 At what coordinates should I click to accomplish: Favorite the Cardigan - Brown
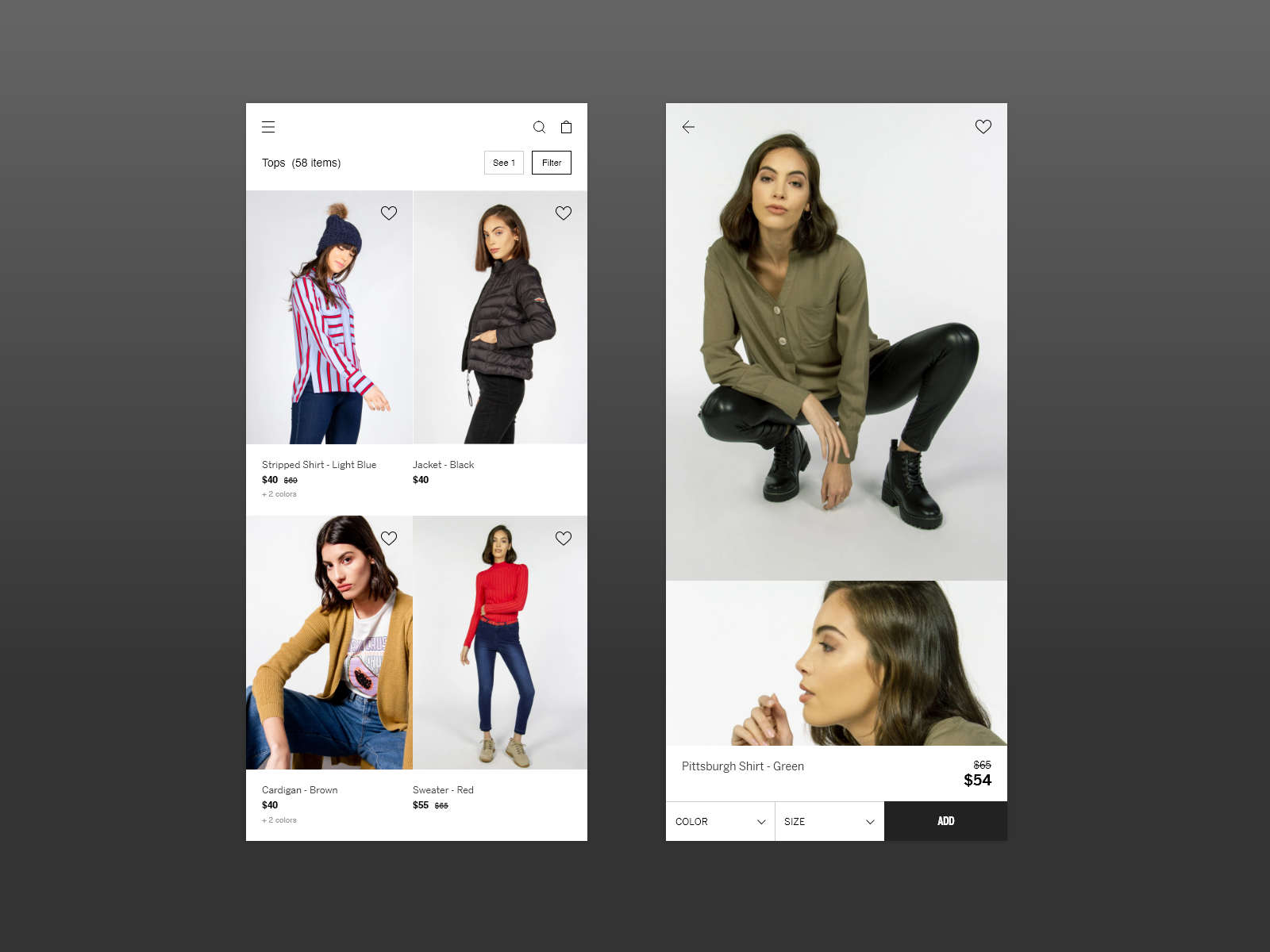pyautogui.click(x=389, y=538)
